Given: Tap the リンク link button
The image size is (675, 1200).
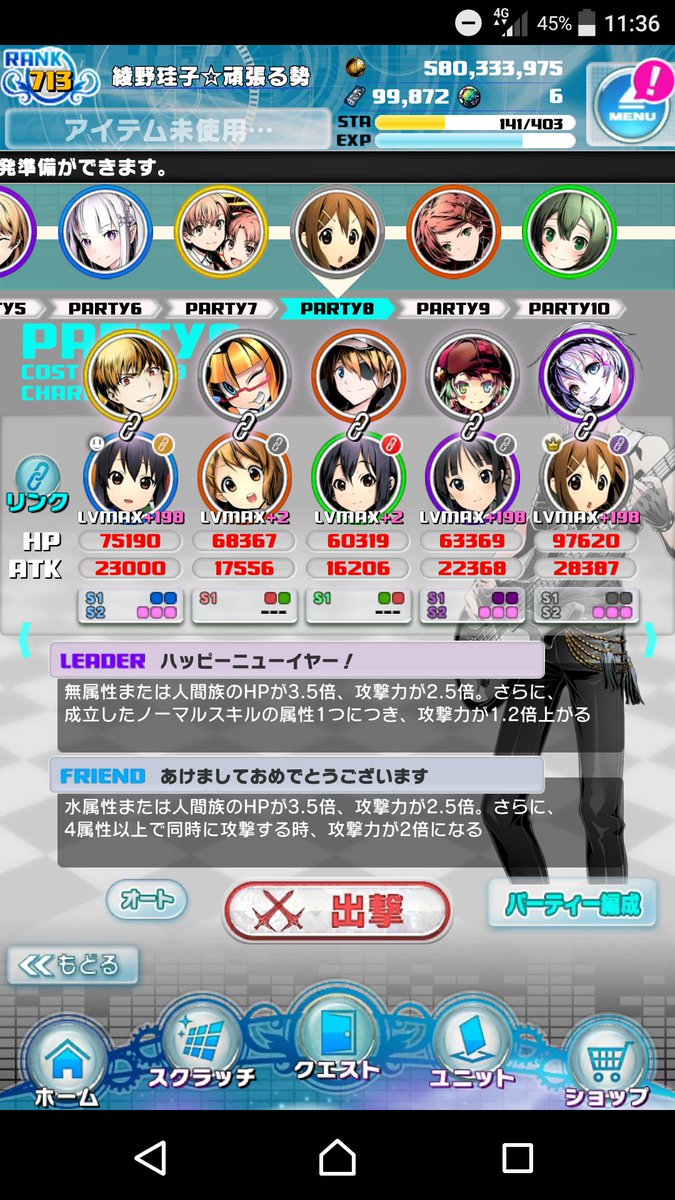Looking at the screenshot, I should (x=38, y=485).
